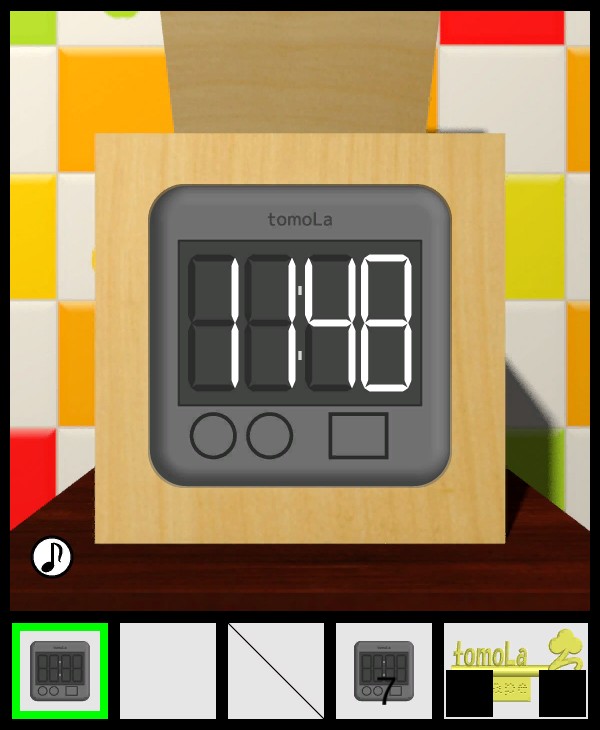Tap the second round button on the timer
The height and width of the screenshot is (730, 600).
(270, 436)
